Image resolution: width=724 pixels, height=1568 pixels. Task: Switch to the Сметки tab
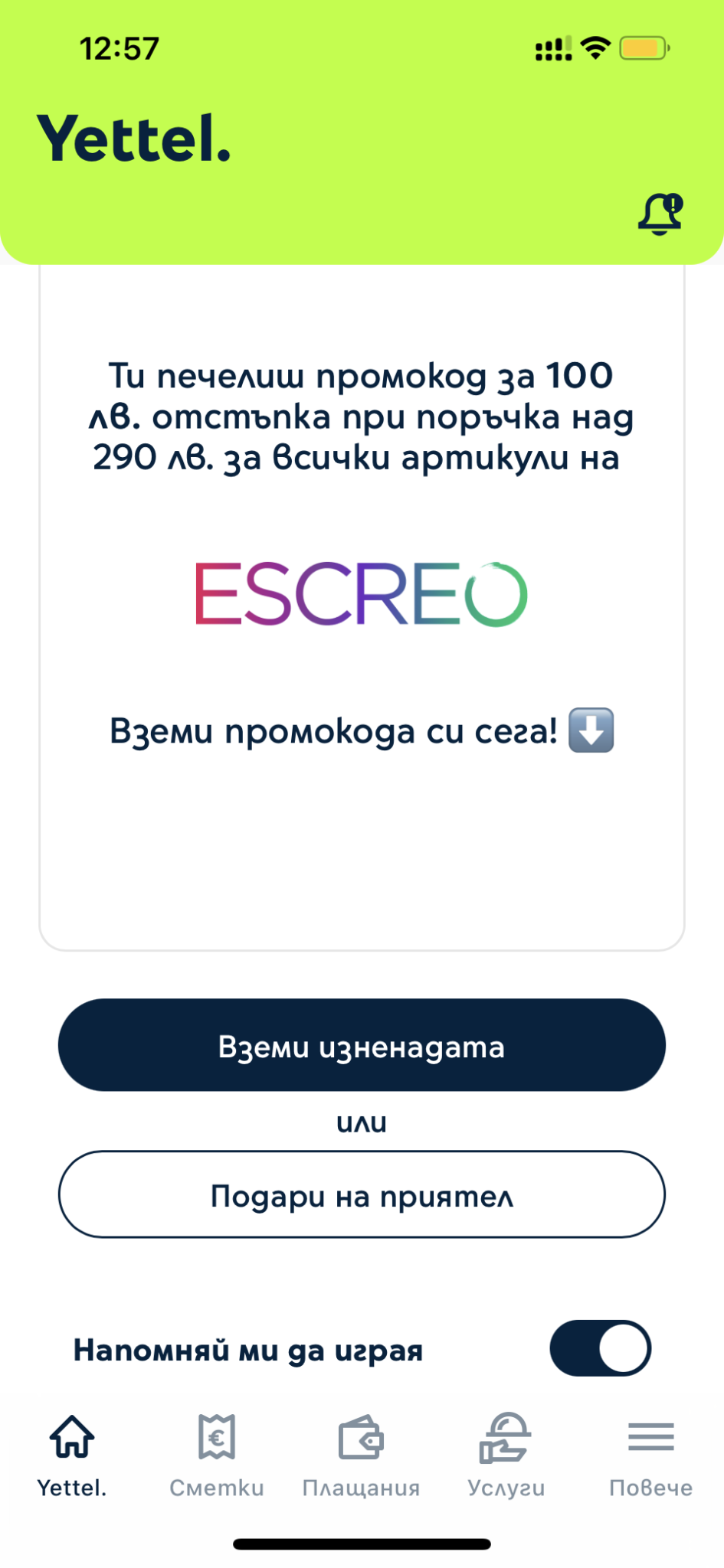tap(217, 1455)
